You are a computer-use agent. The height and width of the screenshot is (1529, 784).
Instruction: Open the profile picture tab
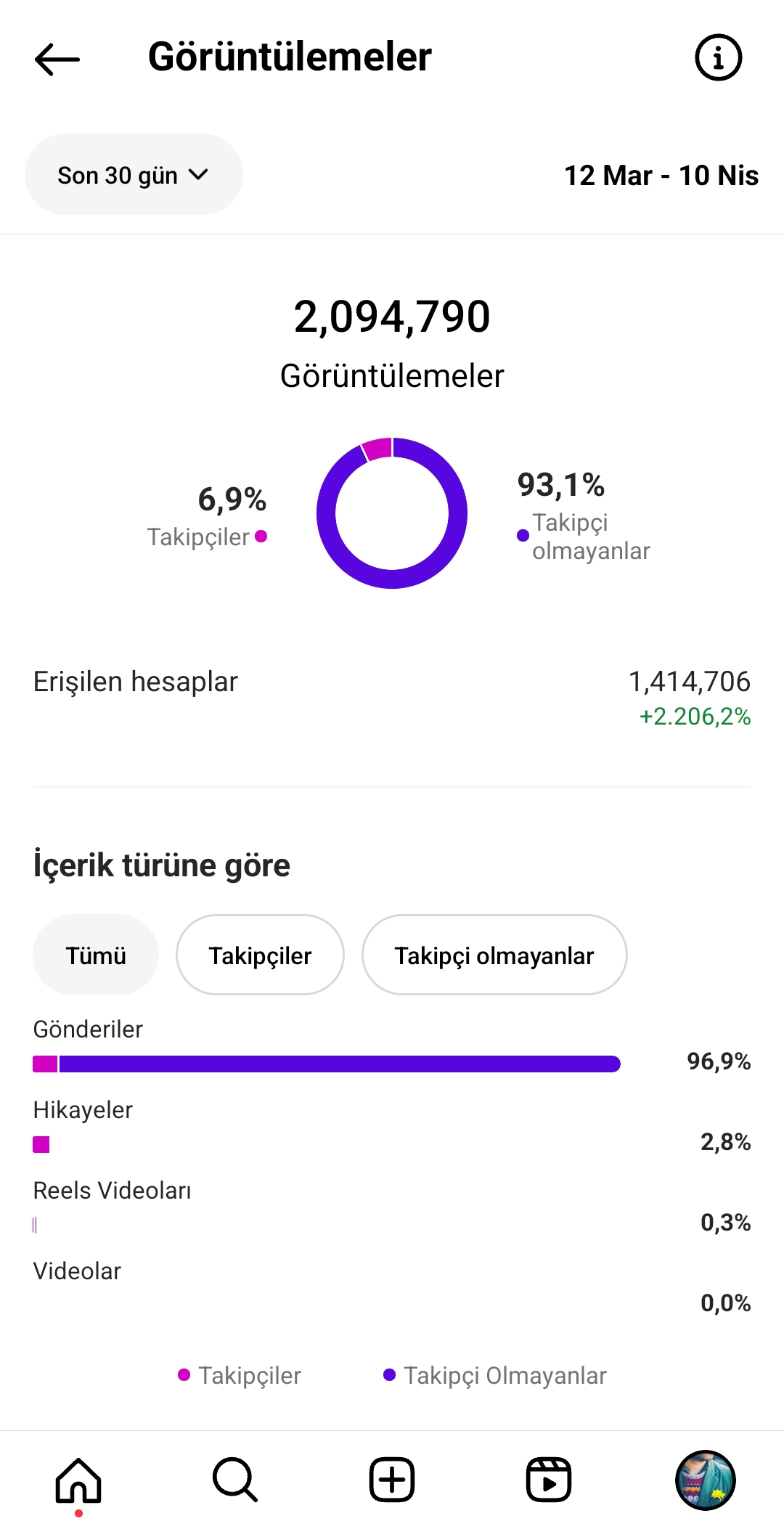(706, 1480)
